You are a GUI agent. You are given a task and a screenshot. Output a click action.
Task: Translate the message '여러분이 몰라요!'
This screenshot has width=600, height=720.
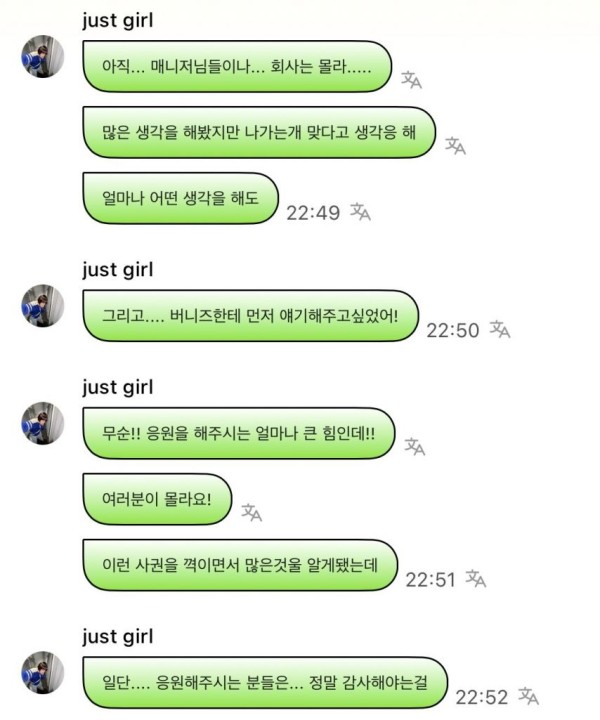tap(251, 512)
